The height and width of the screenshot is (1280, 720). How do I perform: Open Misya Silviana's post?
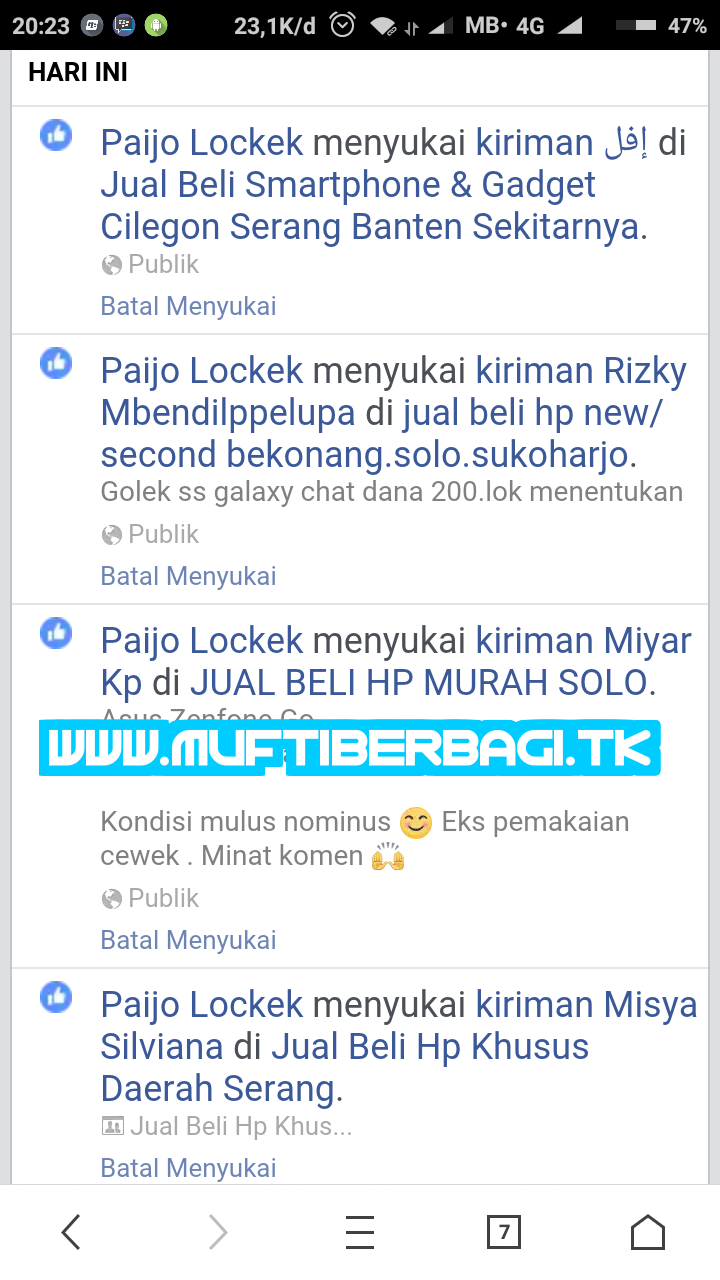(582, 1004)
